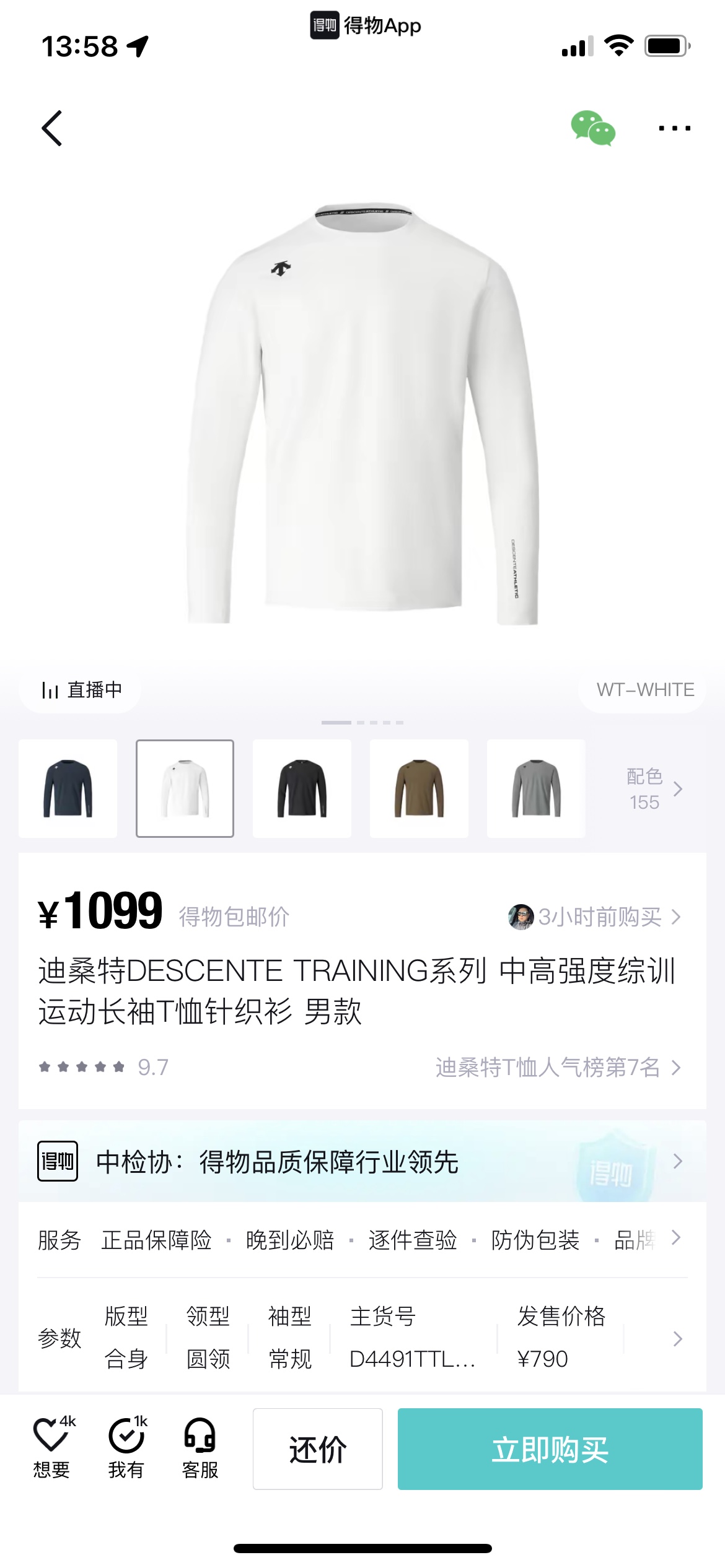725x1568 pixels.
Task: Open the 直播中 live stream chip
Action: tap(81, 689)
